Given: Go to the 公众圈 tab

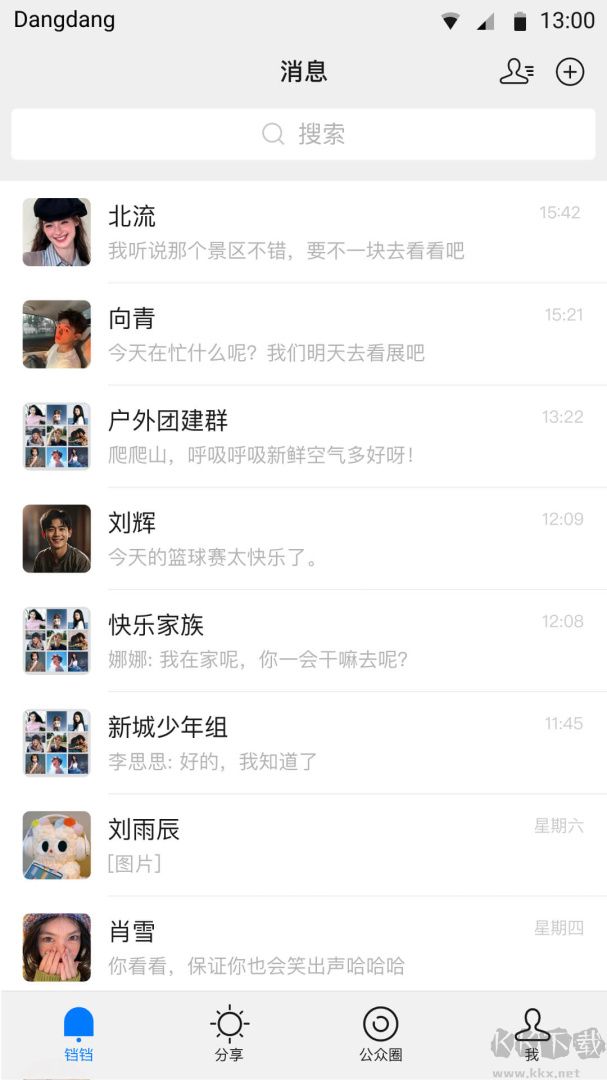Looking at the screenshot, I should [380, 1034].
